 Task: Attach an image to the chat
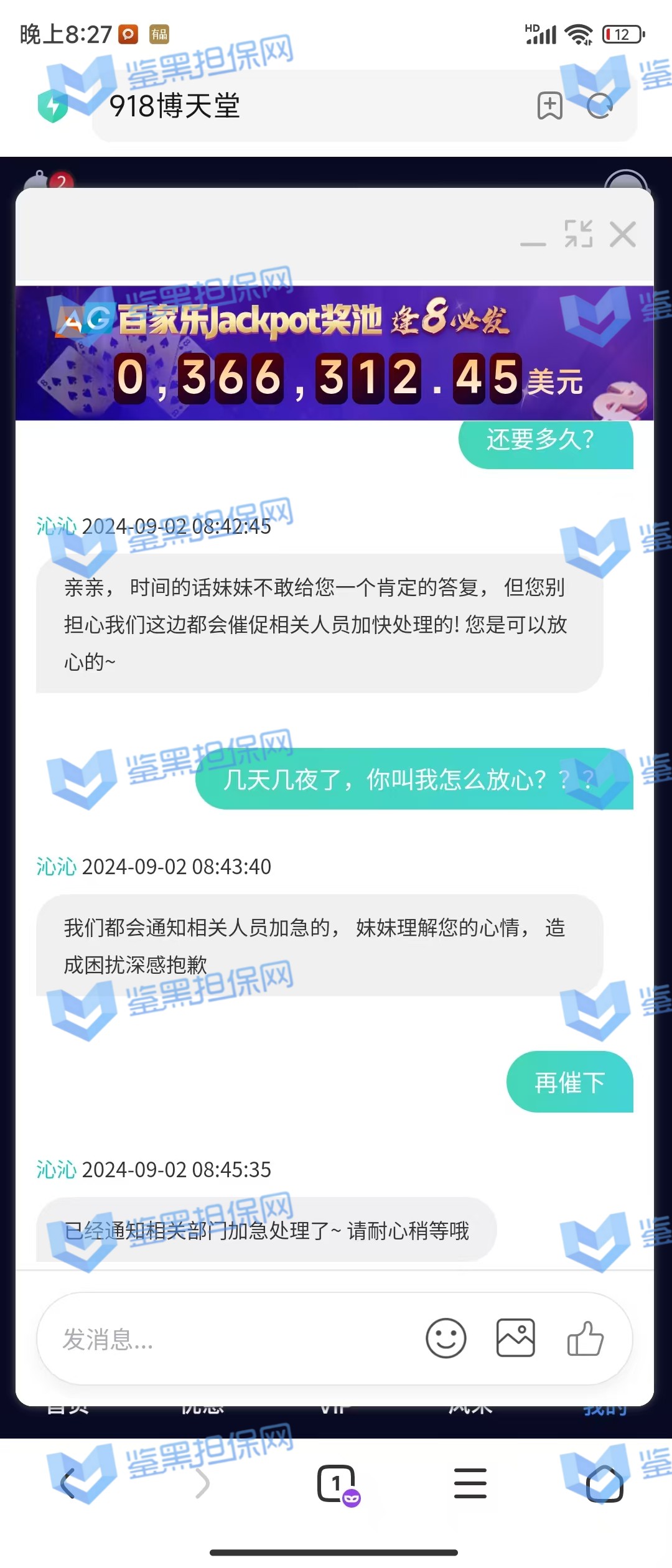(515, 1338)
